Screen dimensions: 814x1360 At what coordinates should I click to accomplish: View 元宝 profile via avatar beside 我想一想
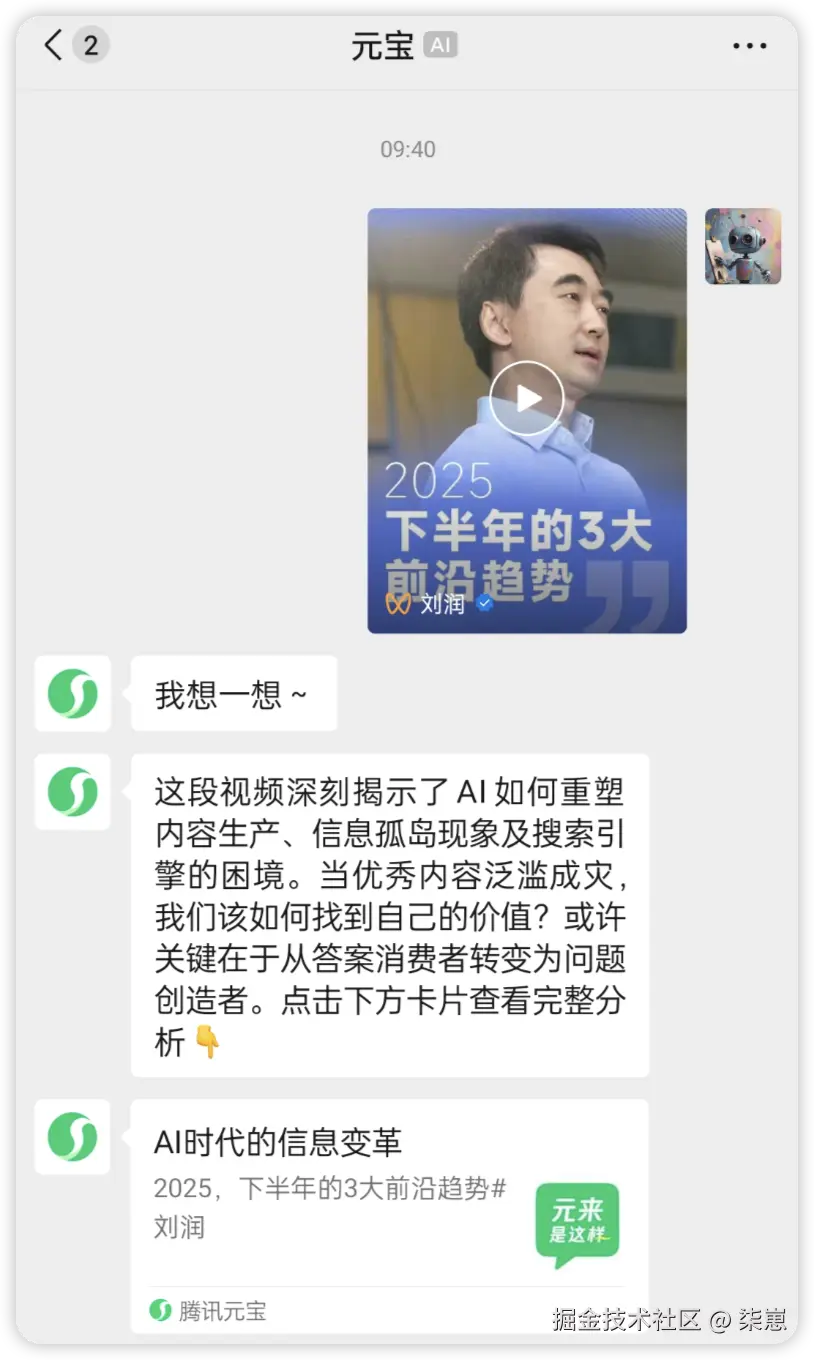73,693
